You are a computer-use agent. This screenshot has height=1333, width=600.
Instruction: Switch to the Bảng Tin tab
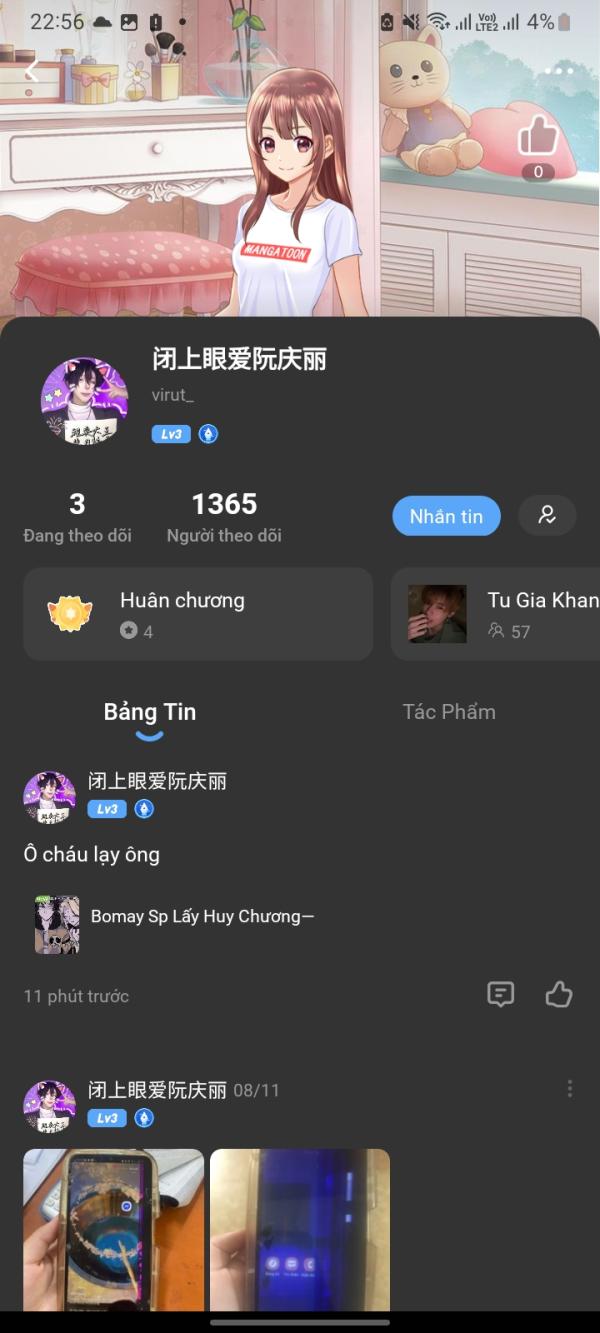(x=150, y=712)
